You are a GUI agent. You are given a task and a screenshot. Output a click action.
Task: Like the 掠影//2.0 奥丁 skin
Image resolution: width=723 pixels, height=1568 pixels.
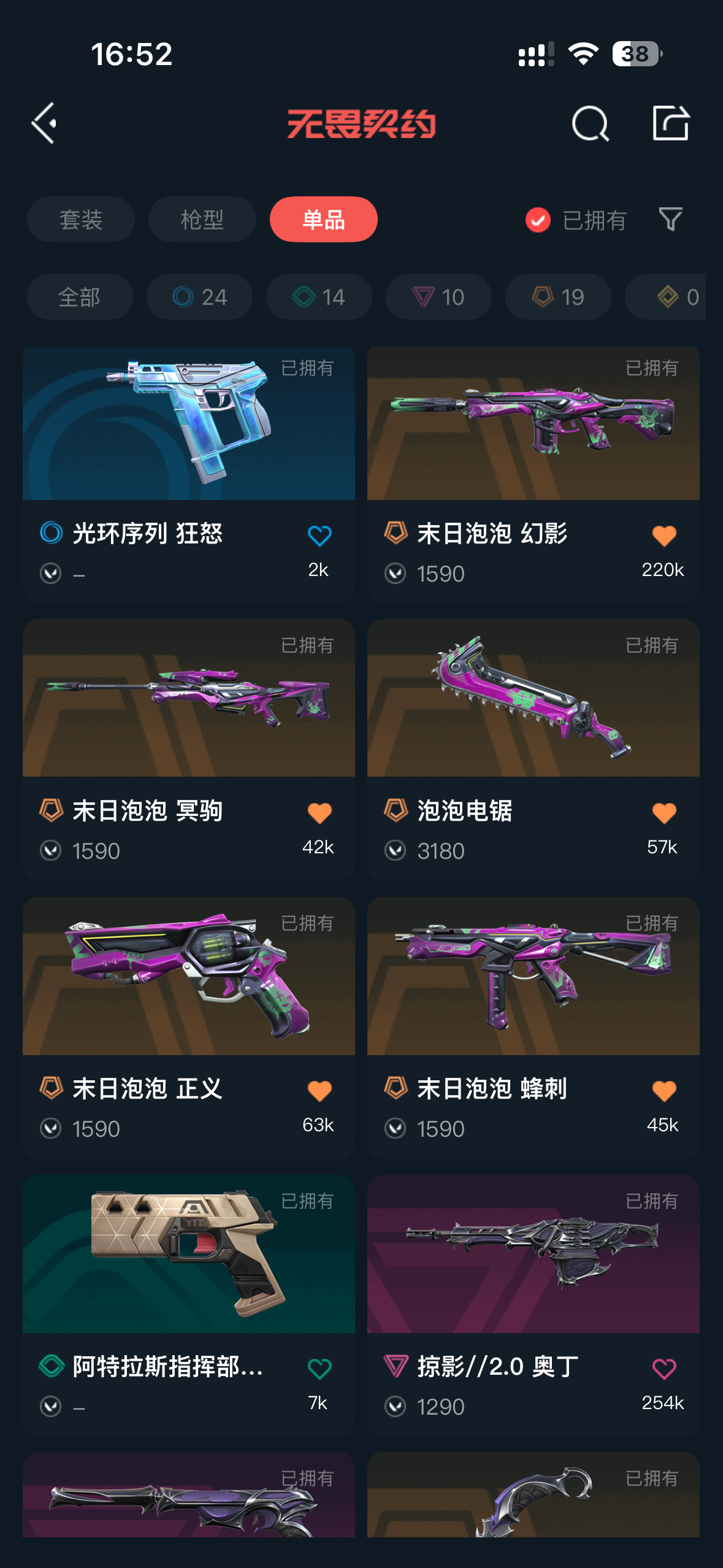point(664,1368)
